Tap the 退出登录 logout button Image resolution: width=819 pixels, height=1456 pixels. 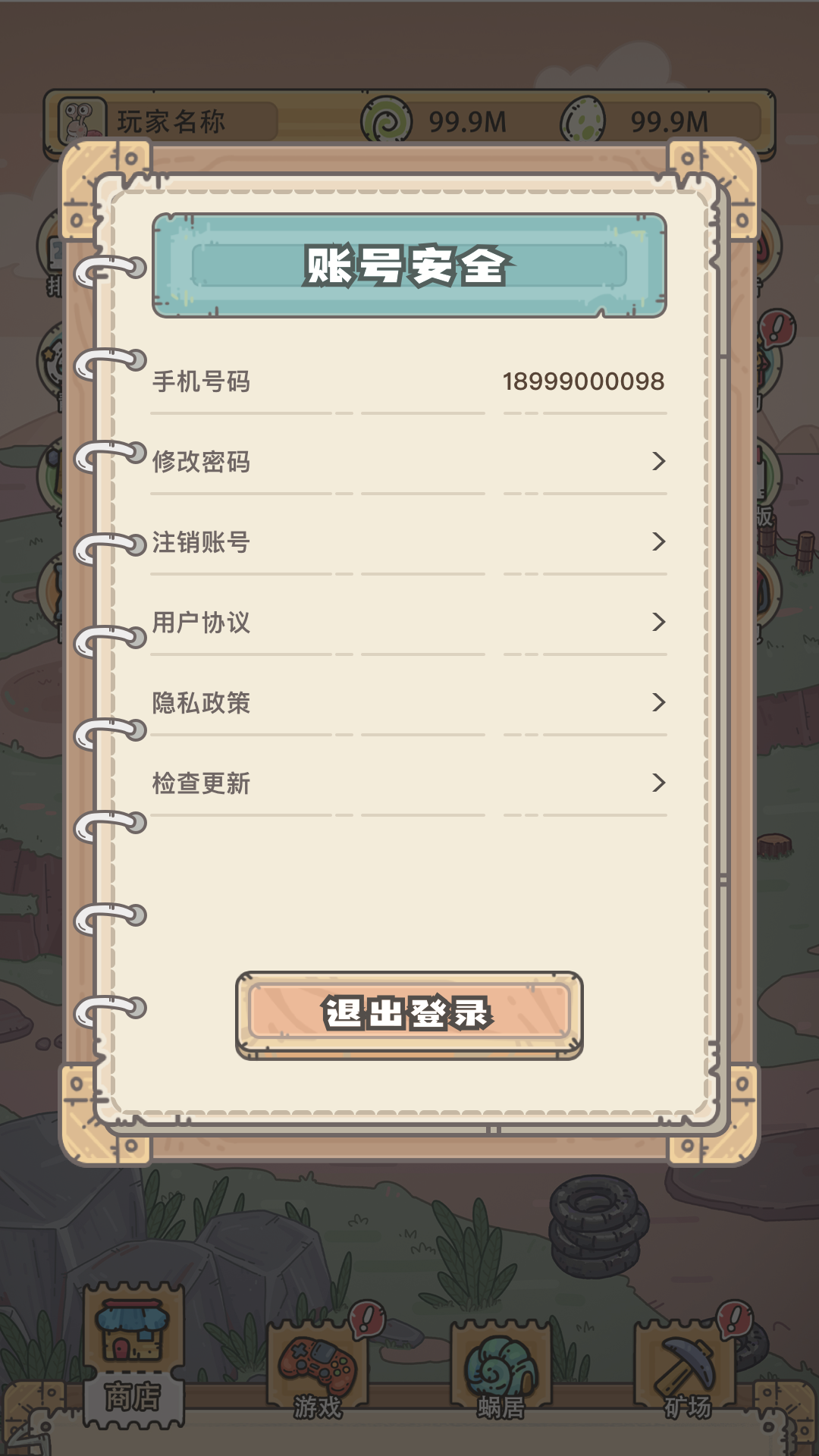(x=409, y=1015)
